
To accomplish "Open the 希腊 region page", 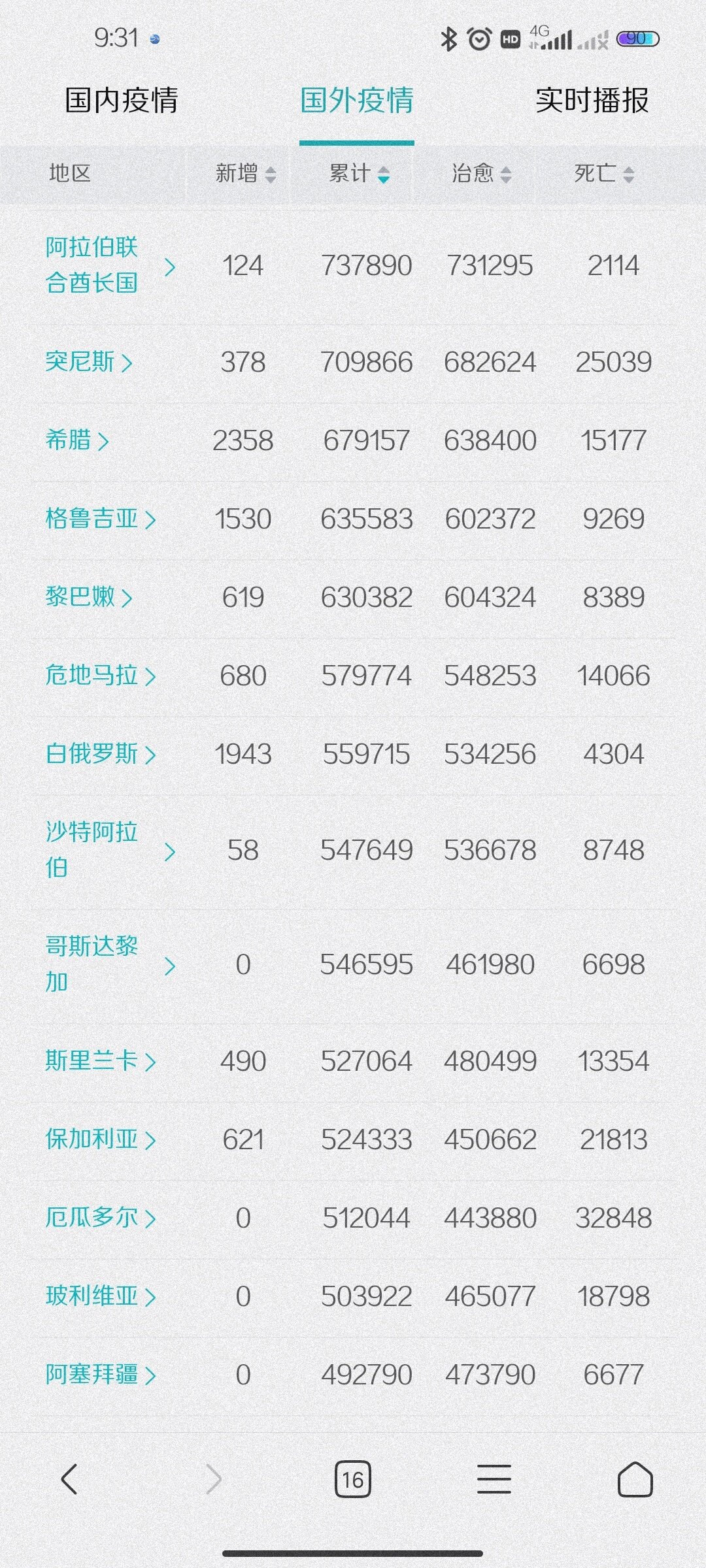I will pos(76,440).
